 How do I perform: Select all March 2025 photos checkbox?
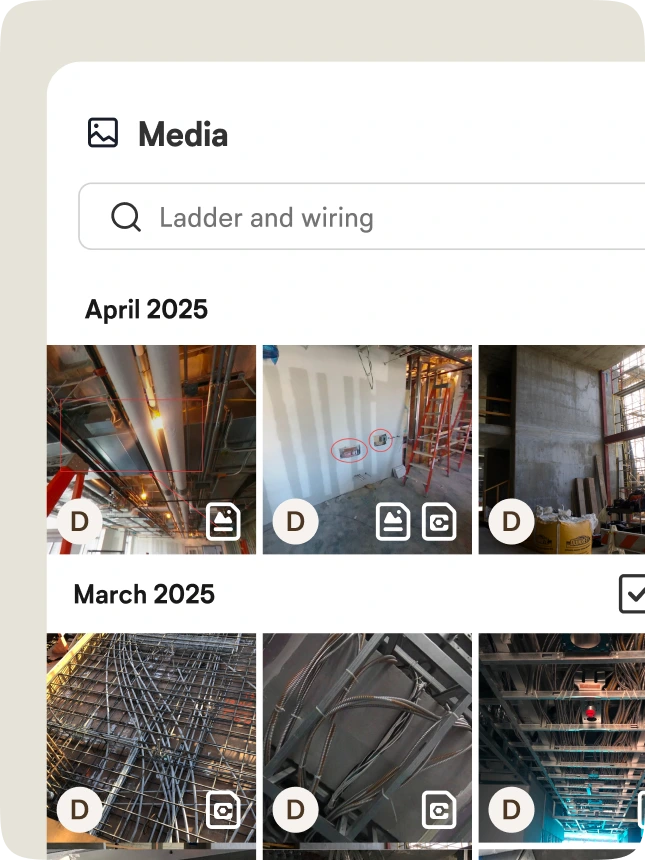pyautogui.click(x=633, y=593)
